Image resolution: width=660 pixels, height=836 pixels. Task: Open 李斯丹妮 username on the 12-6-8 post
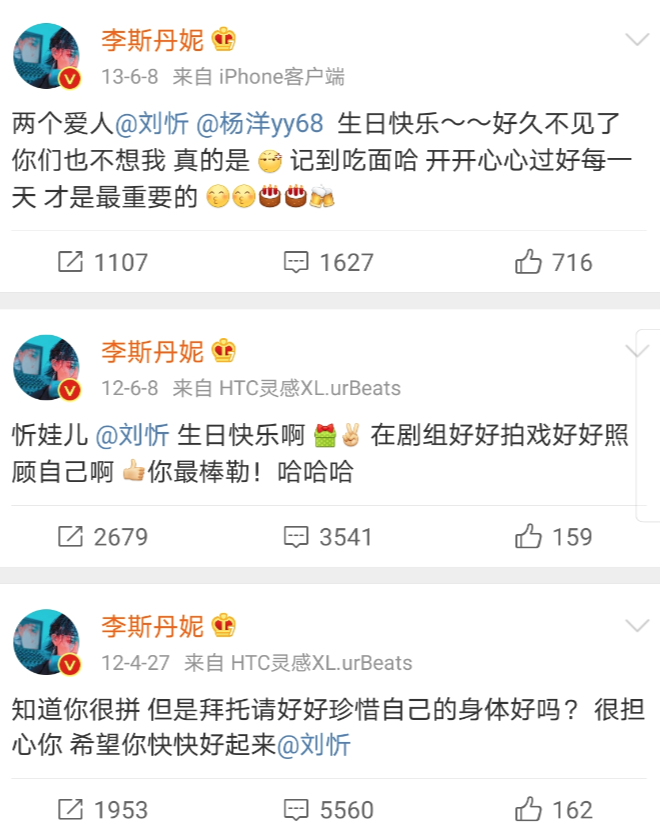(152, 351)
